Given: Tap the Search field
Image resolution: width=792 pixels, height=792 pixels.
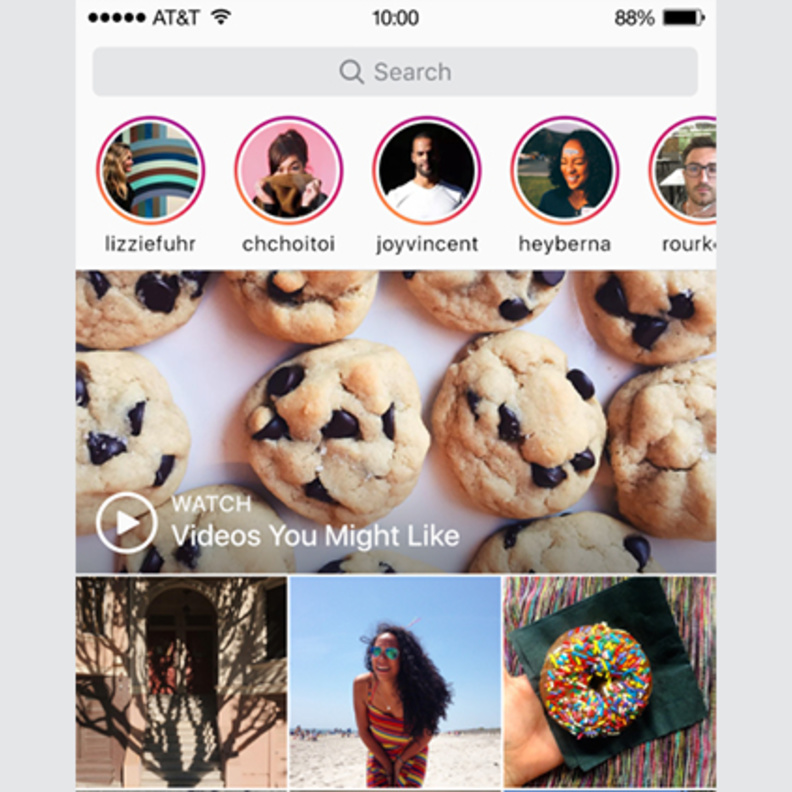Looking at the screenshot, I should 395,72.
